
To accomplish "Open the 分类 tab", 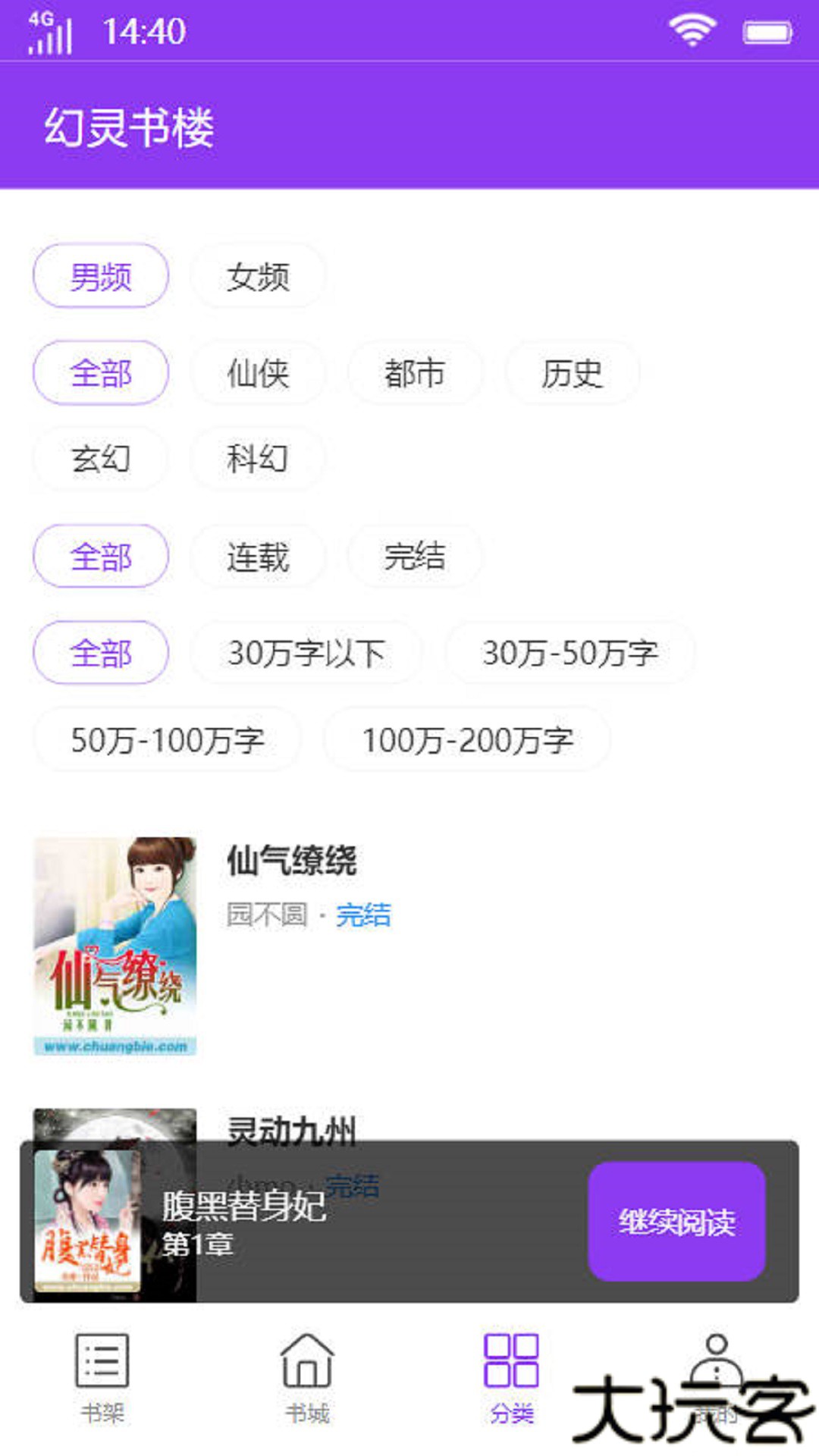I will pyautogui.click(x=512, y=1377).
